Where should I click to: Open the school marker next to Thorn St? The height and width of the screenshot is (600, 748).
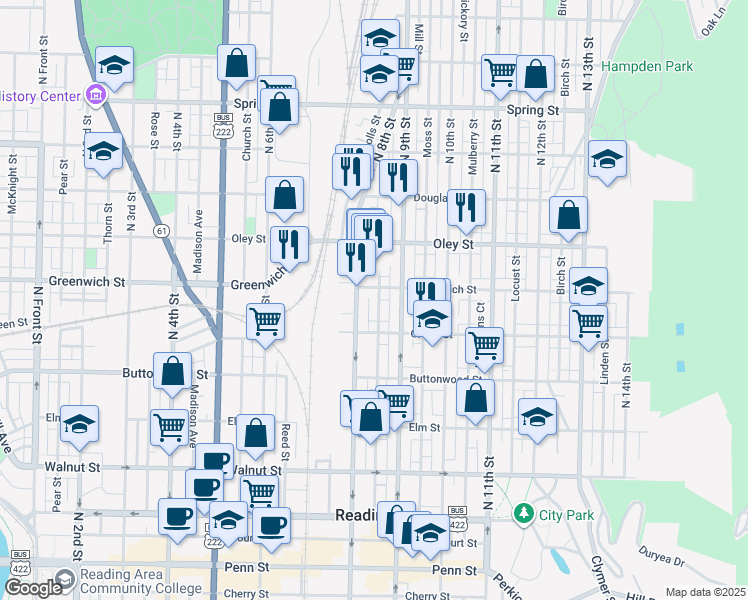(x=102, y=153)
